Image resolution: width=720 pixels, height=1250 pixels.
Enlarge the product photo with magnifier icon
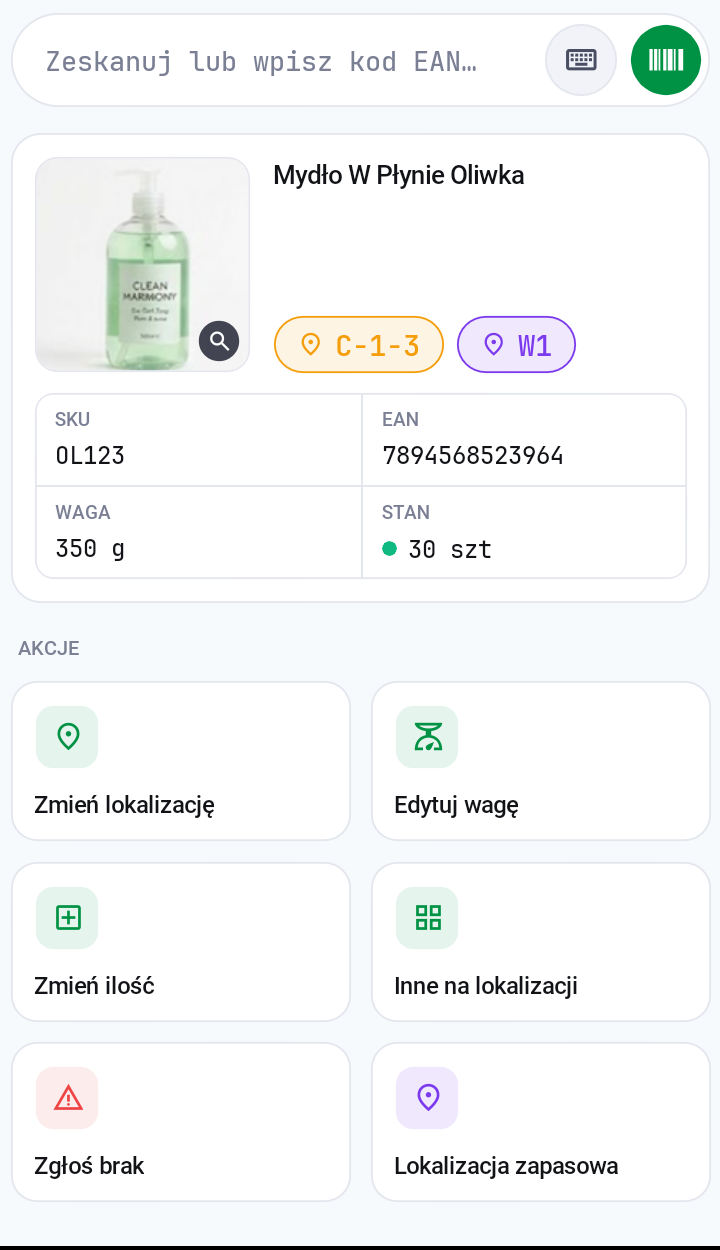coord(219,340)
